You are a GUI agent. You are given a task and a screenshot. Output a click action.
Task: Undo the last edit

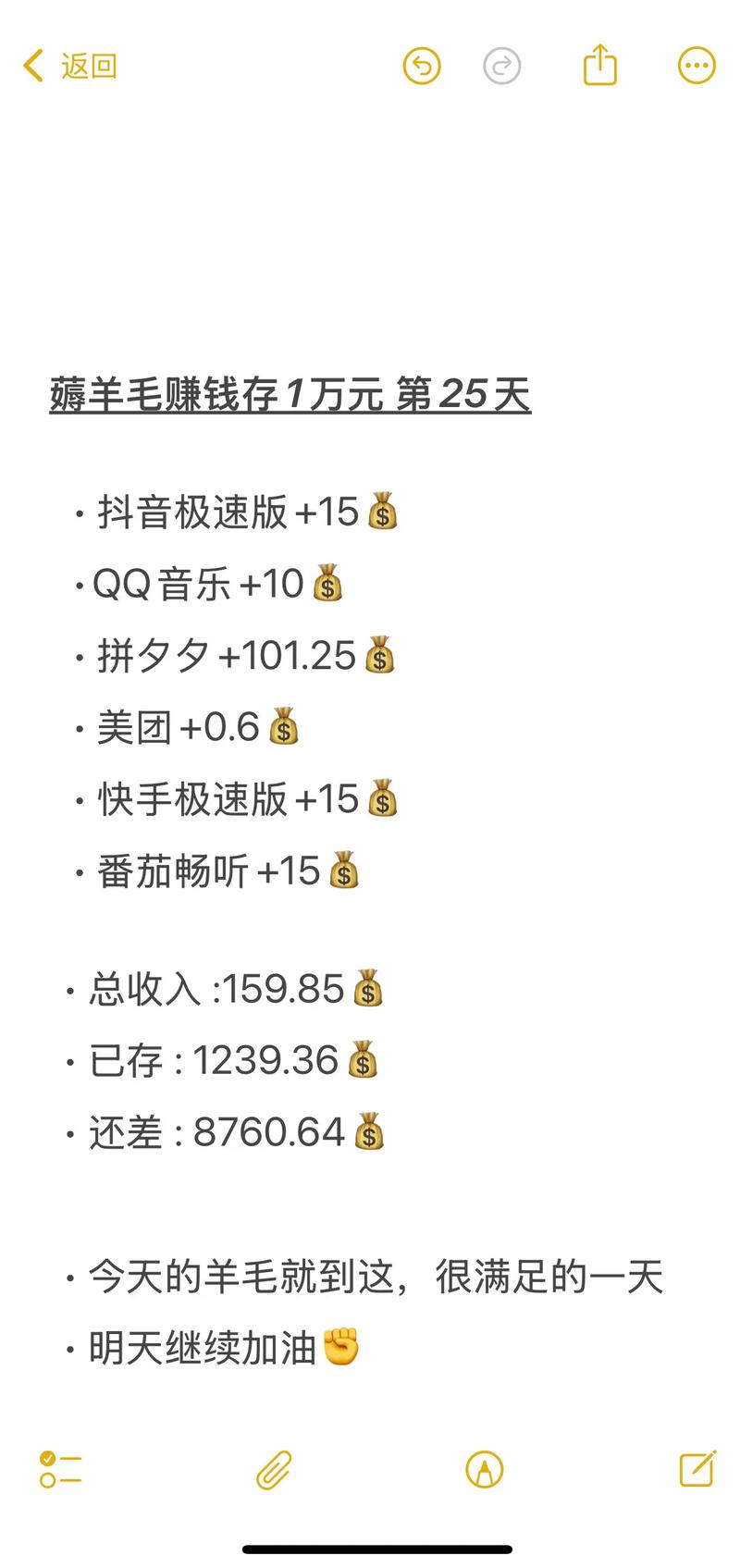point(422,67)
